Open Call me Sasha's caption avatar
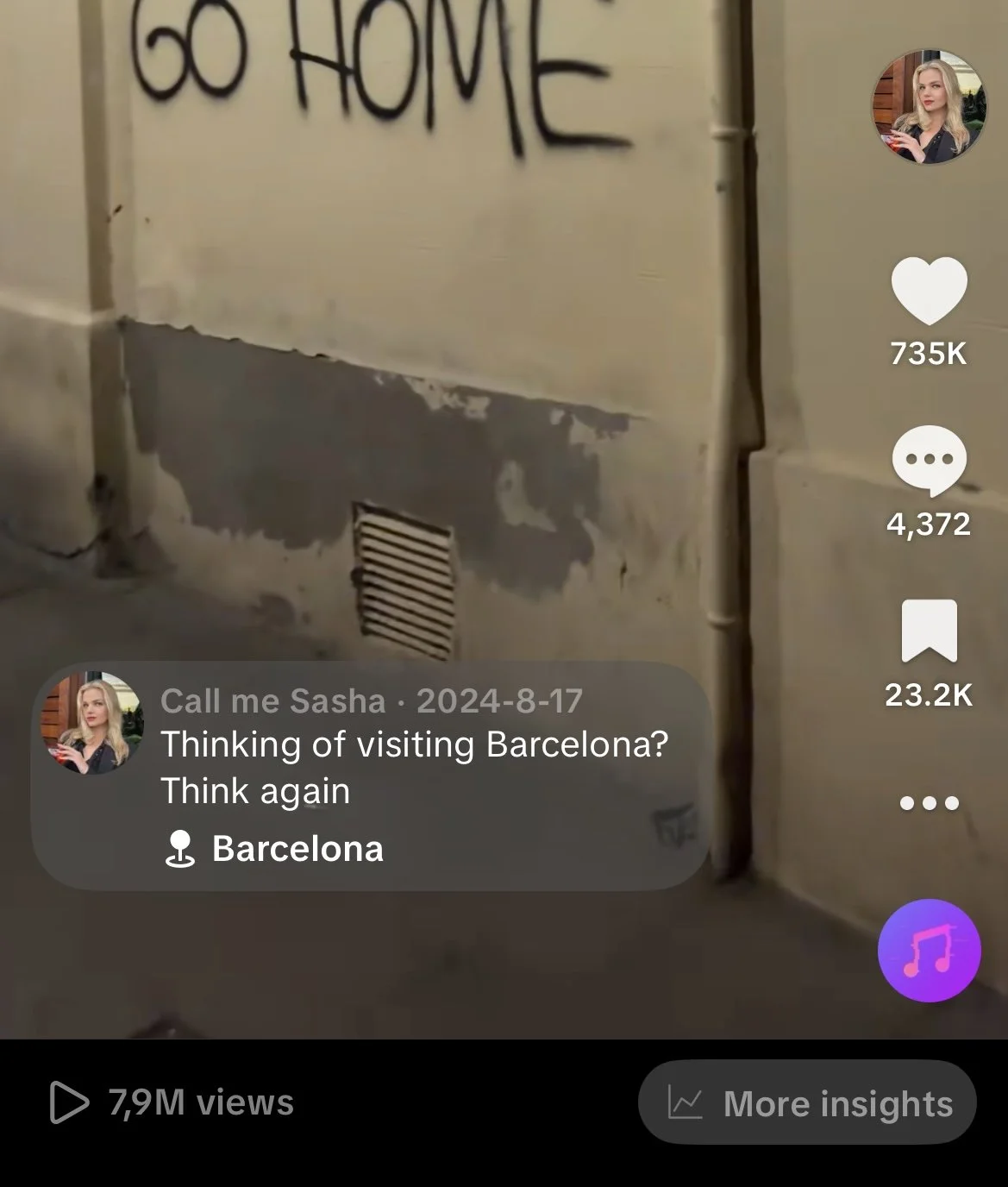 click(x=93, y=723)
